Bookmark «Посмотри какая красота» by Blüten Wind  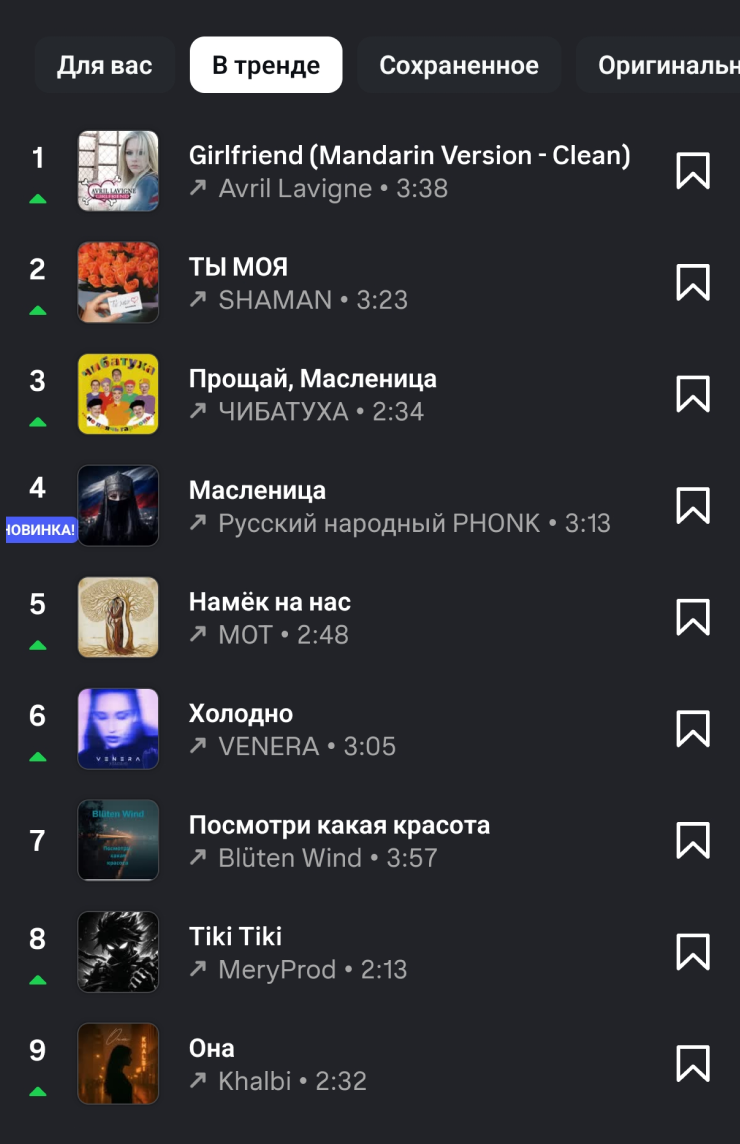click(693, 841)
